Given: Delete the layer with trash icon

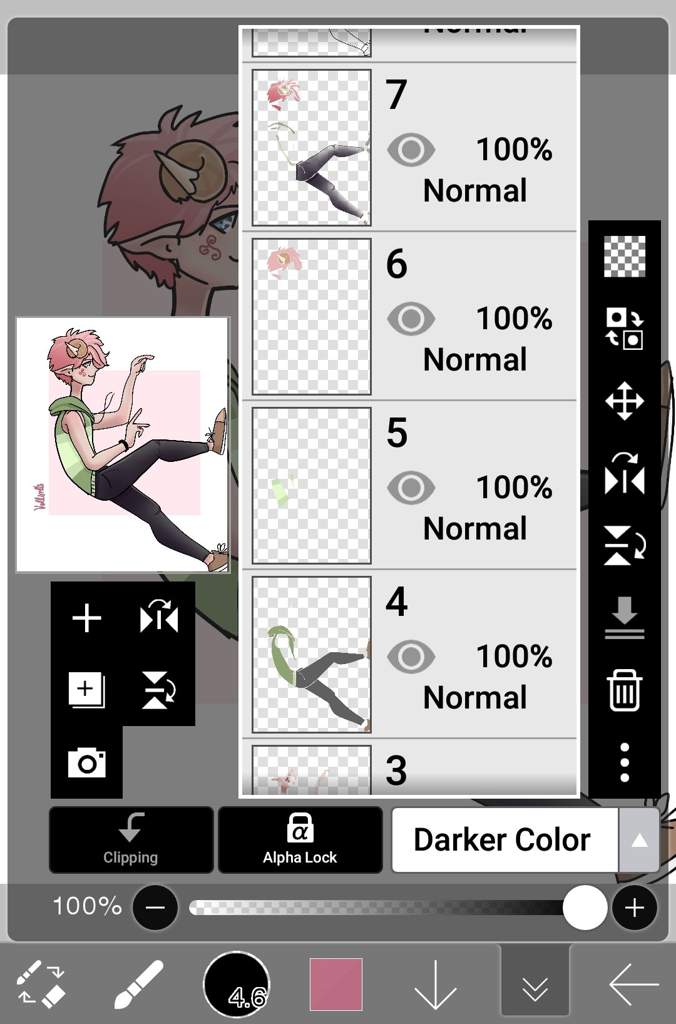Looking at the screenshot, I should [624, 691].
